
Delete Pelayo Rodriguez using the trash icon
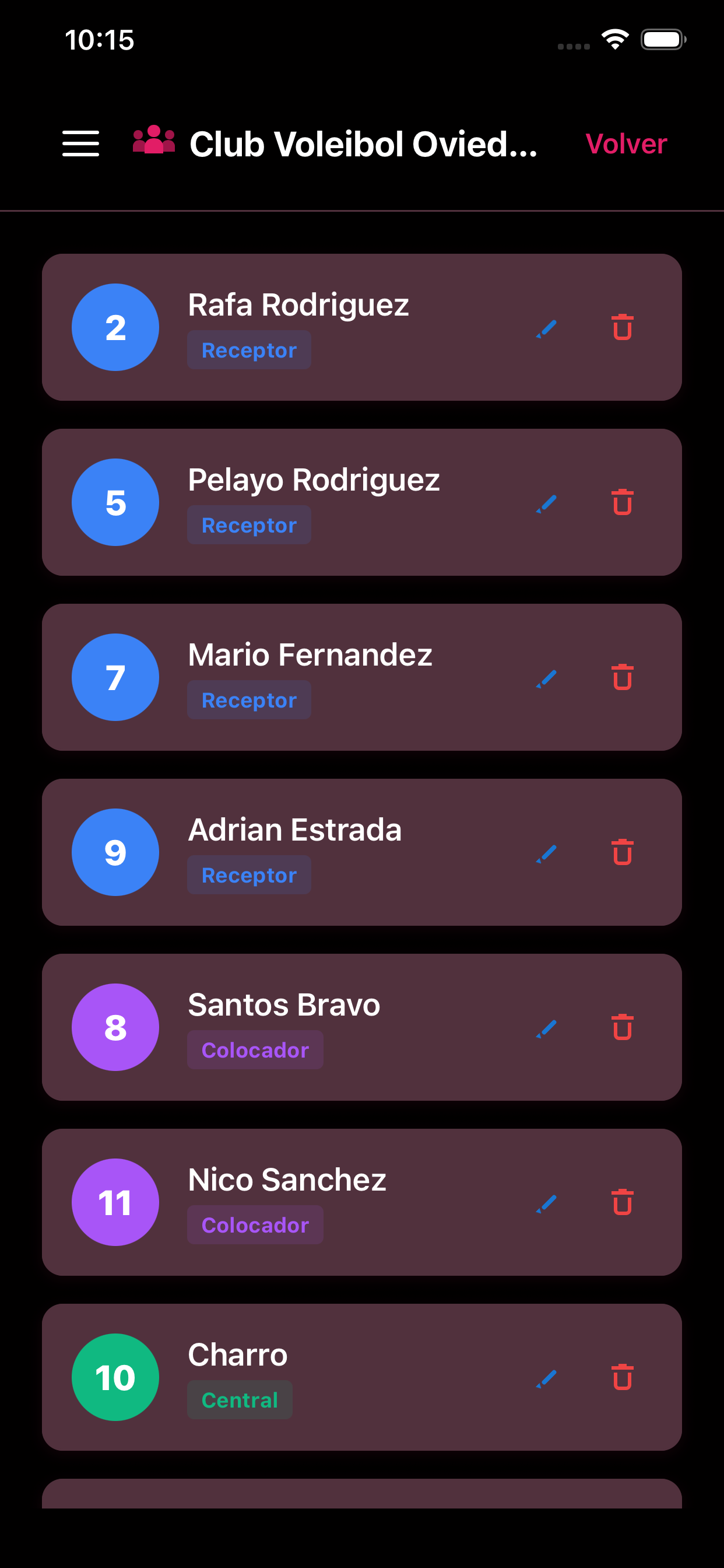click(622, 502)
